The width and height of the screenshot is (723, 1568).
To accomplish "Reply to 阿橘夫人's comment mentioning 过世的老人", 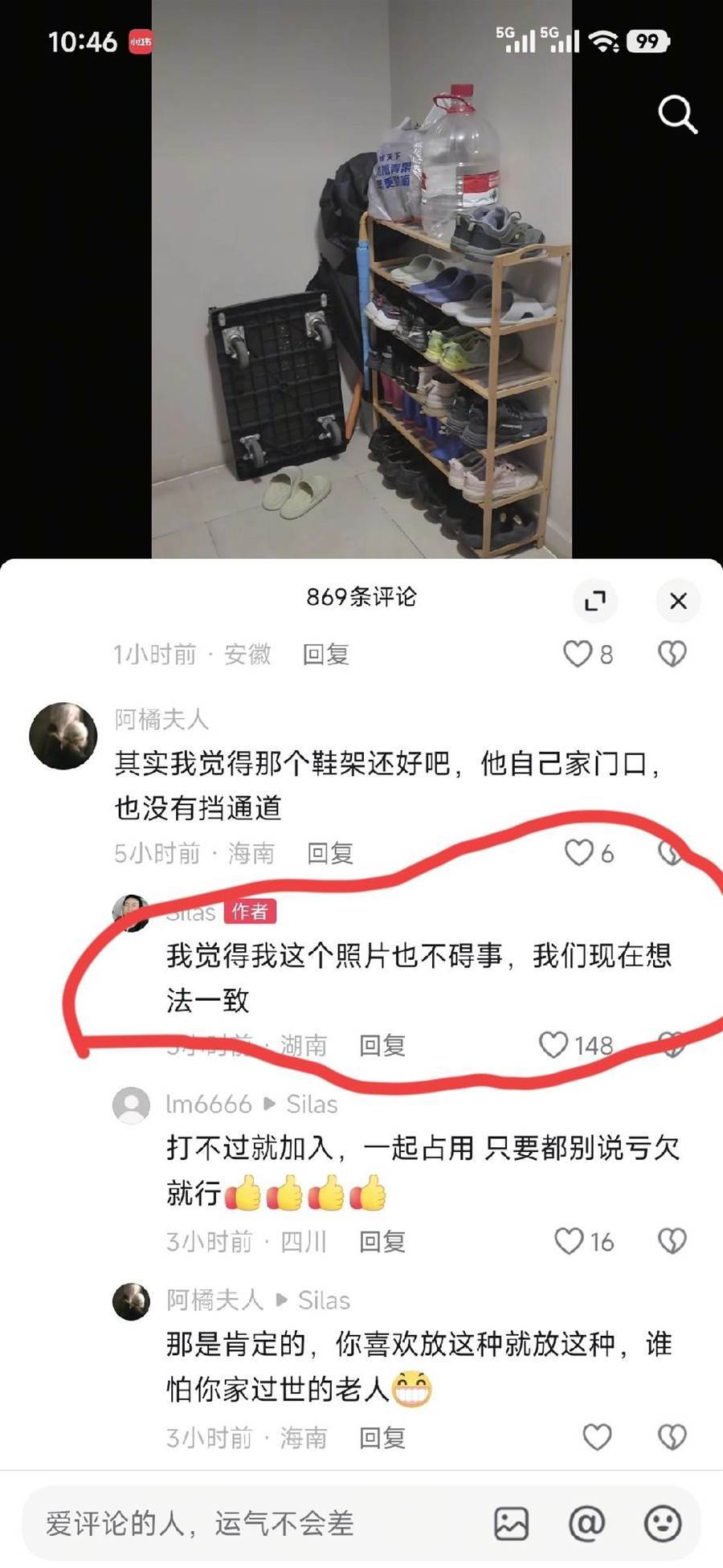I will click(382, 1437).
